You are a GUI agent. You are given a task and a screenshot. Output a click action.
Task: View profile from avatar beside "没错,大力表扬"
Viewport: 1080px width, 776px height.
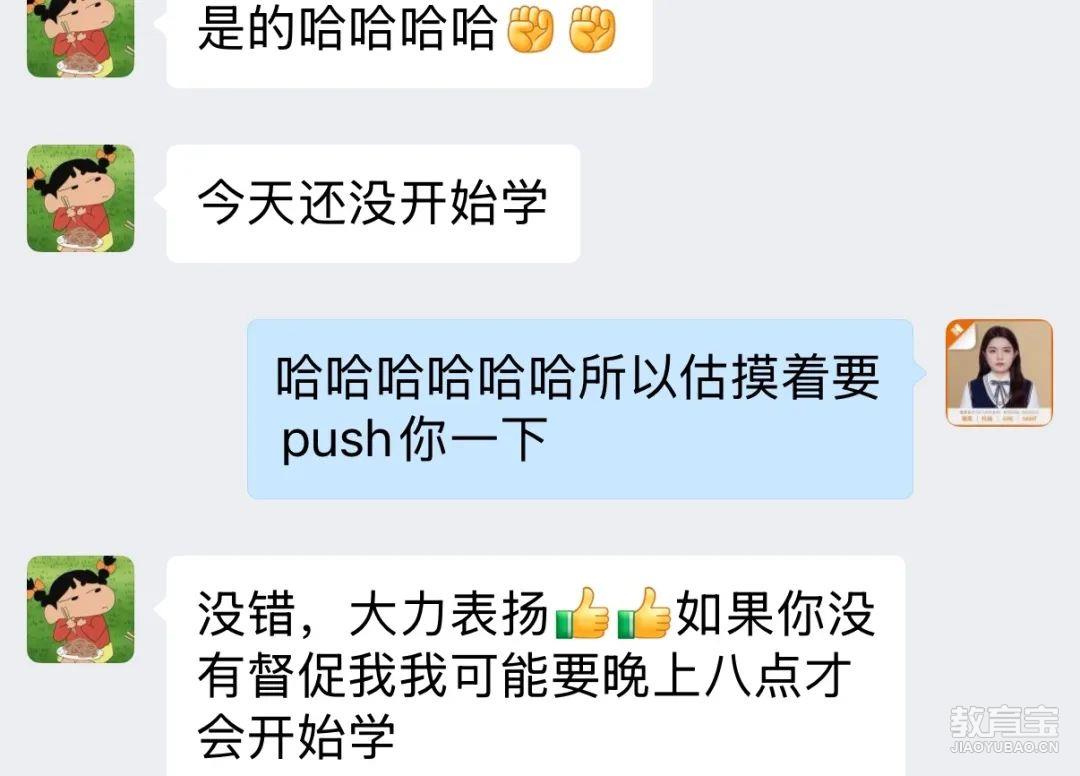tap(80, 609)
